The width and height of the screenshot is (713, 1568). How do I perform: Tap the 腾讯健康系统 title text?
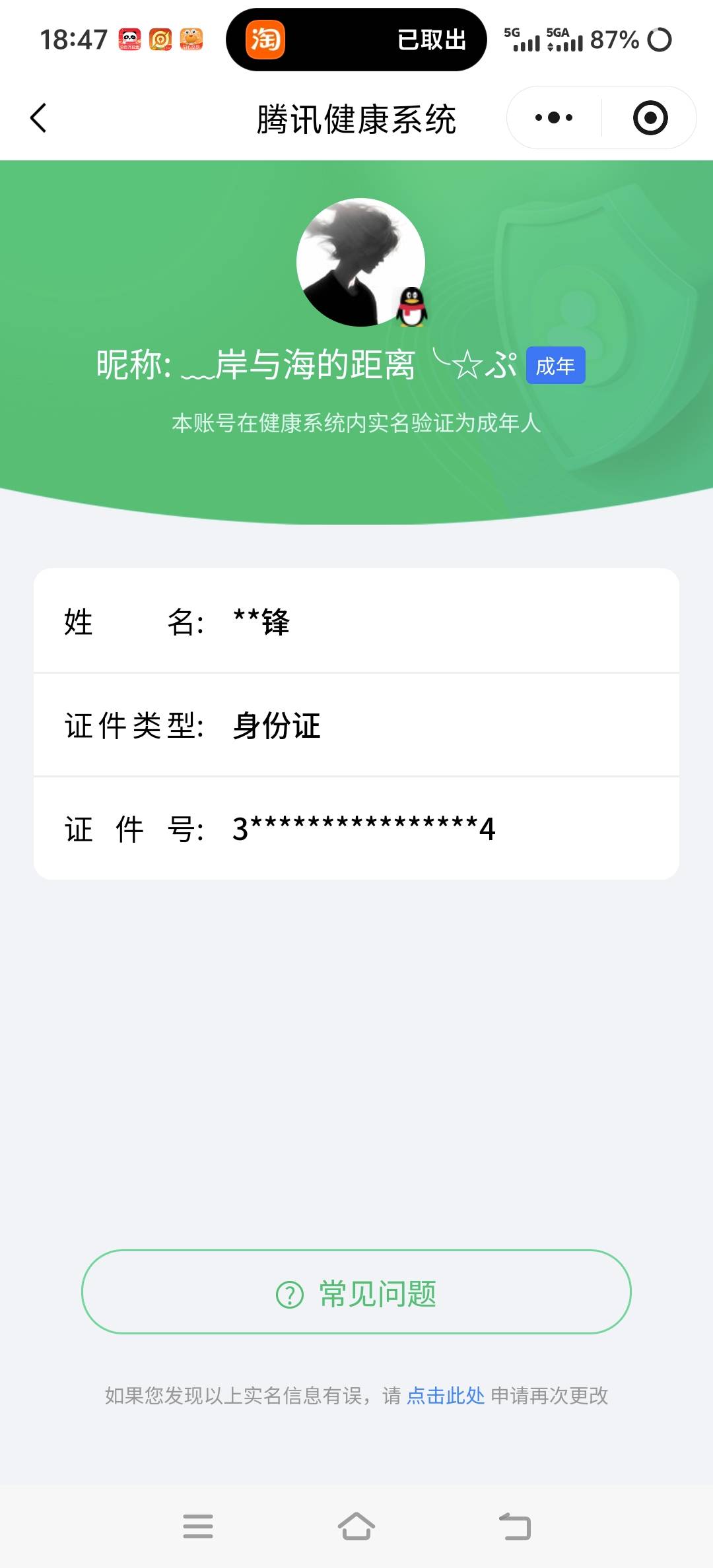(x=356, y=117)
